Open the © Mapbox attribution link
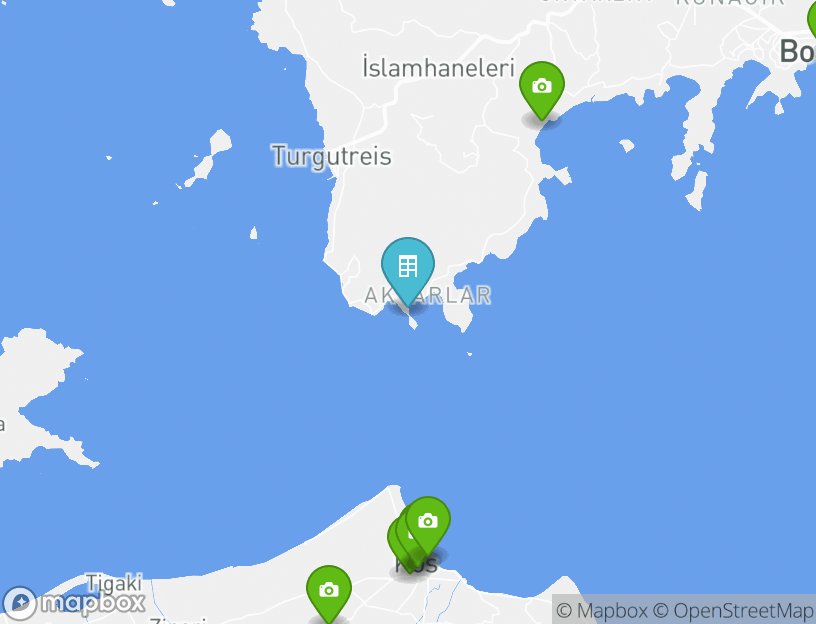 coord(601,610)
